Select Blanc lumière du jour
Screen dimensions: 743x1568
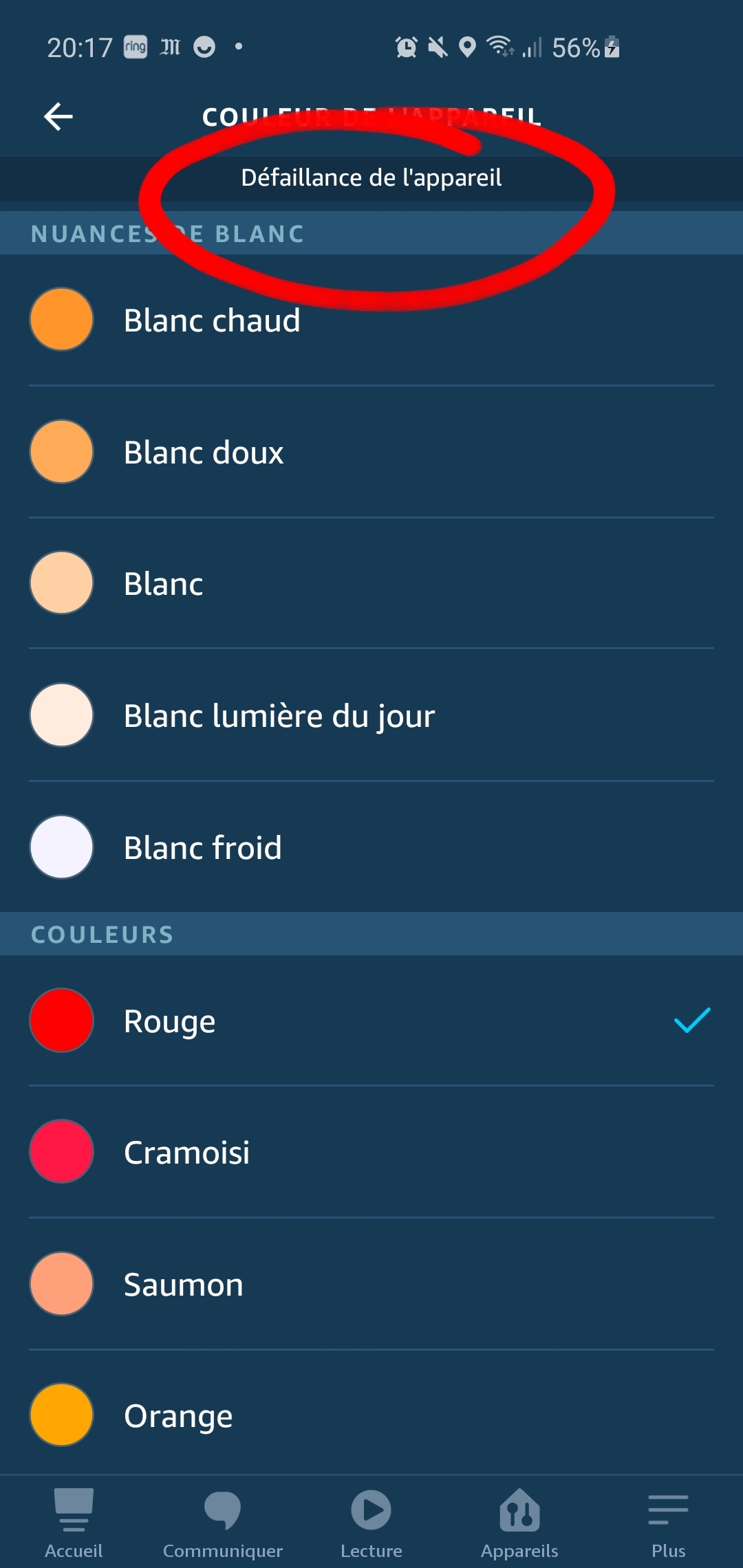pos(371,715)
